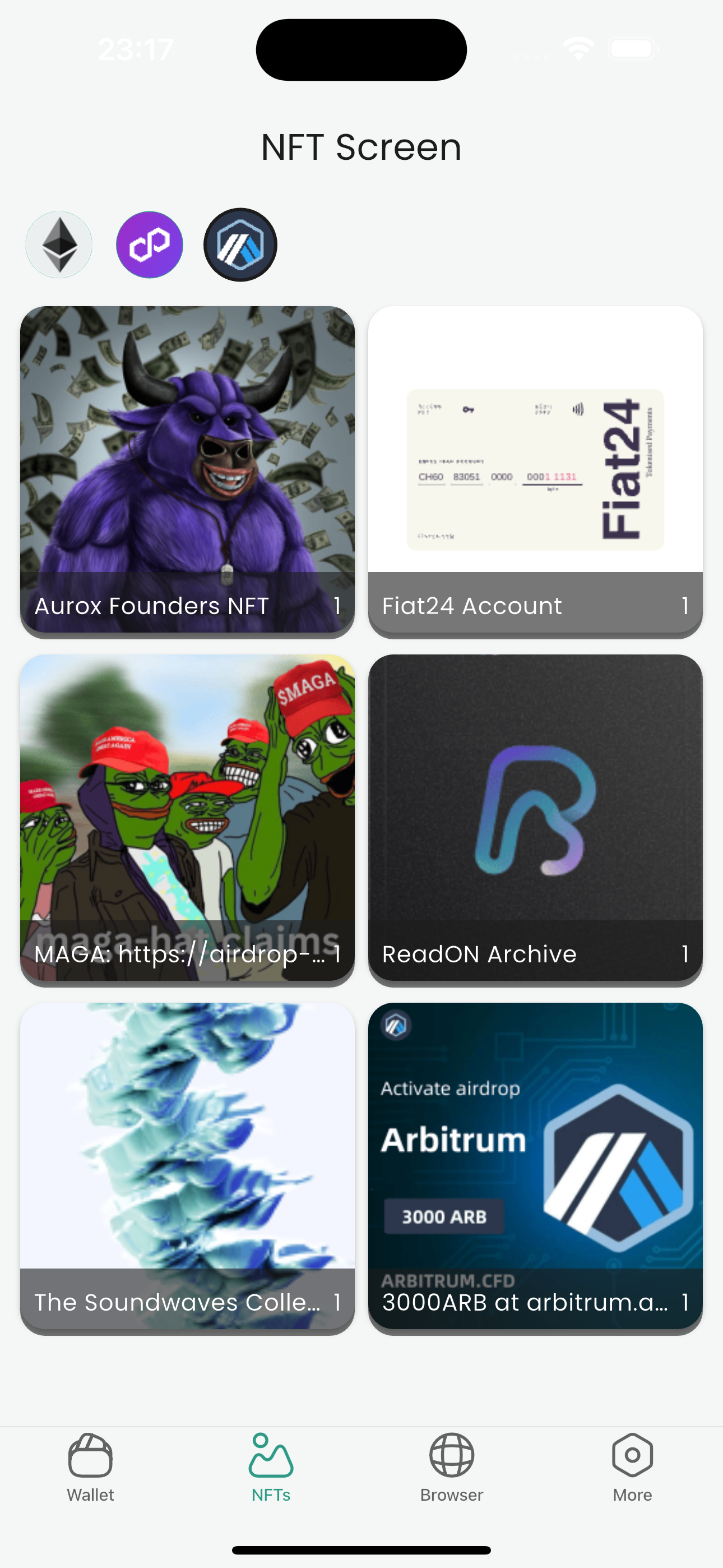Select the Arbitrum network filter
This screenshot has height=1568, width=723.
[240, 245]
